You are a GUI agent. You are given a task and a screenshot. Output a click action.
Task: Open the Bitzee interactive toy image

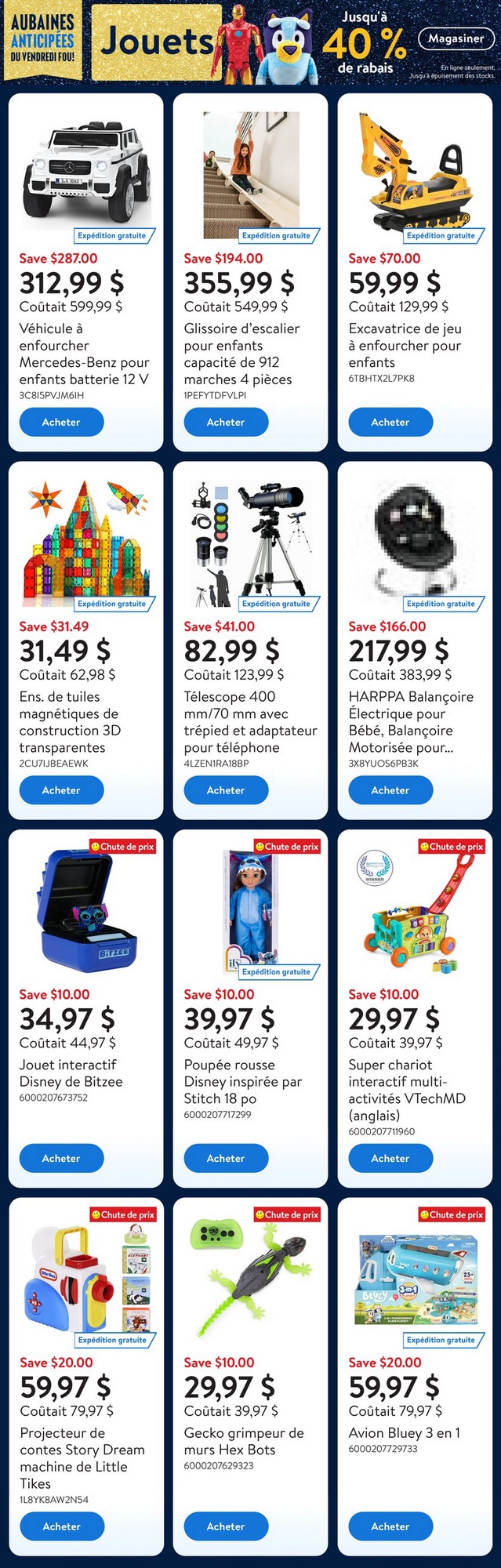click(x=85, y=909)
